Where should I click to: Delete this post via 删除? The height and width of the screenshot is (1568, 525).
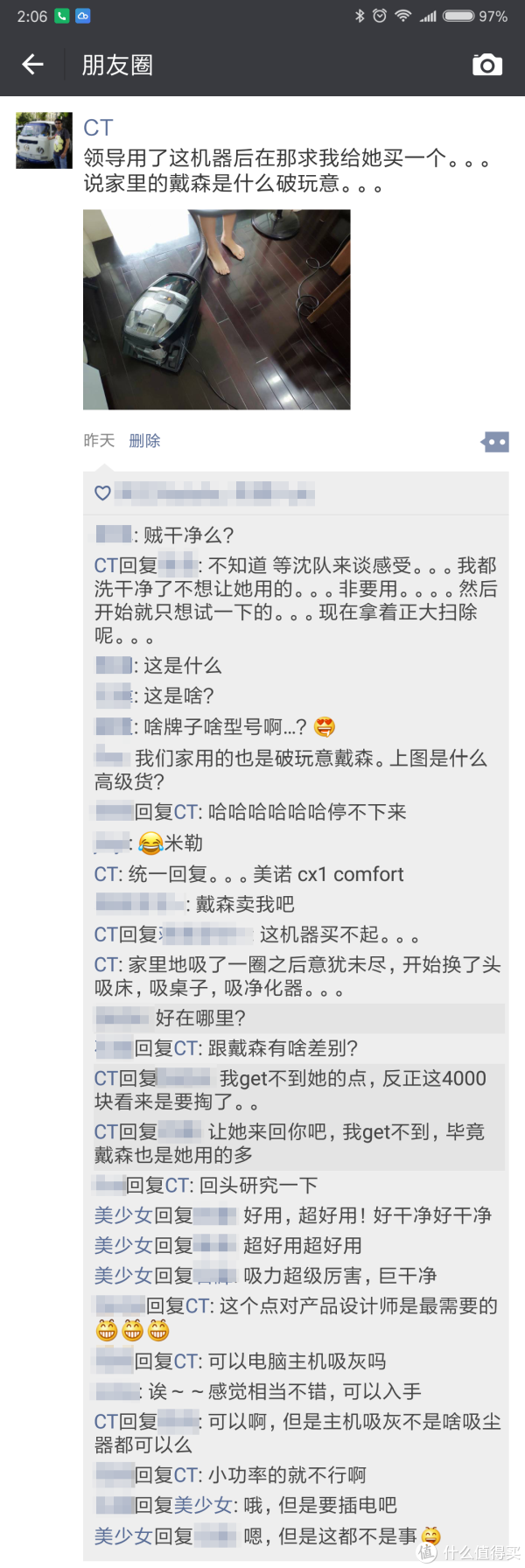coord(144,440)
